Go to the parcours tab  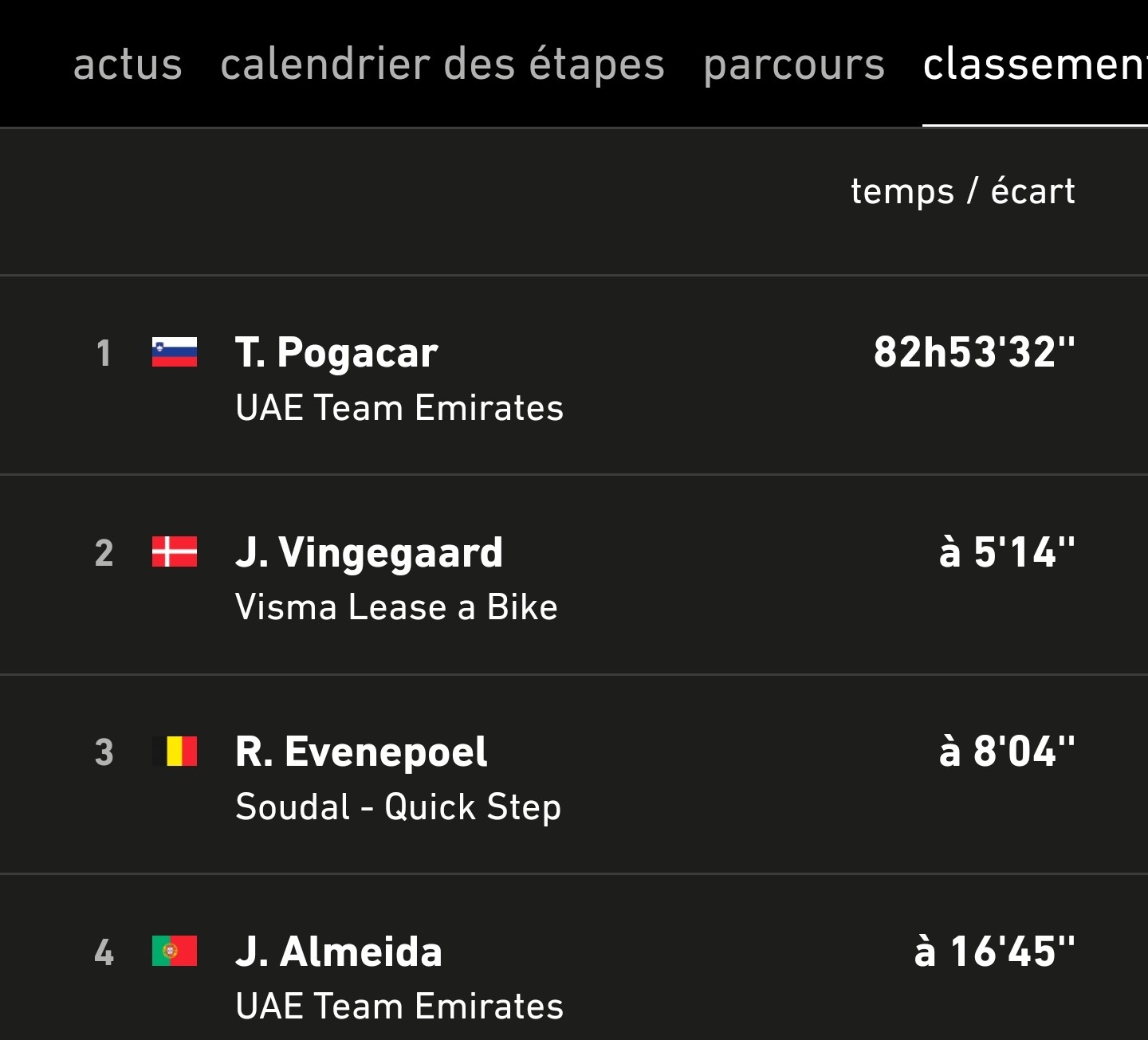click(x=794, y=65)
